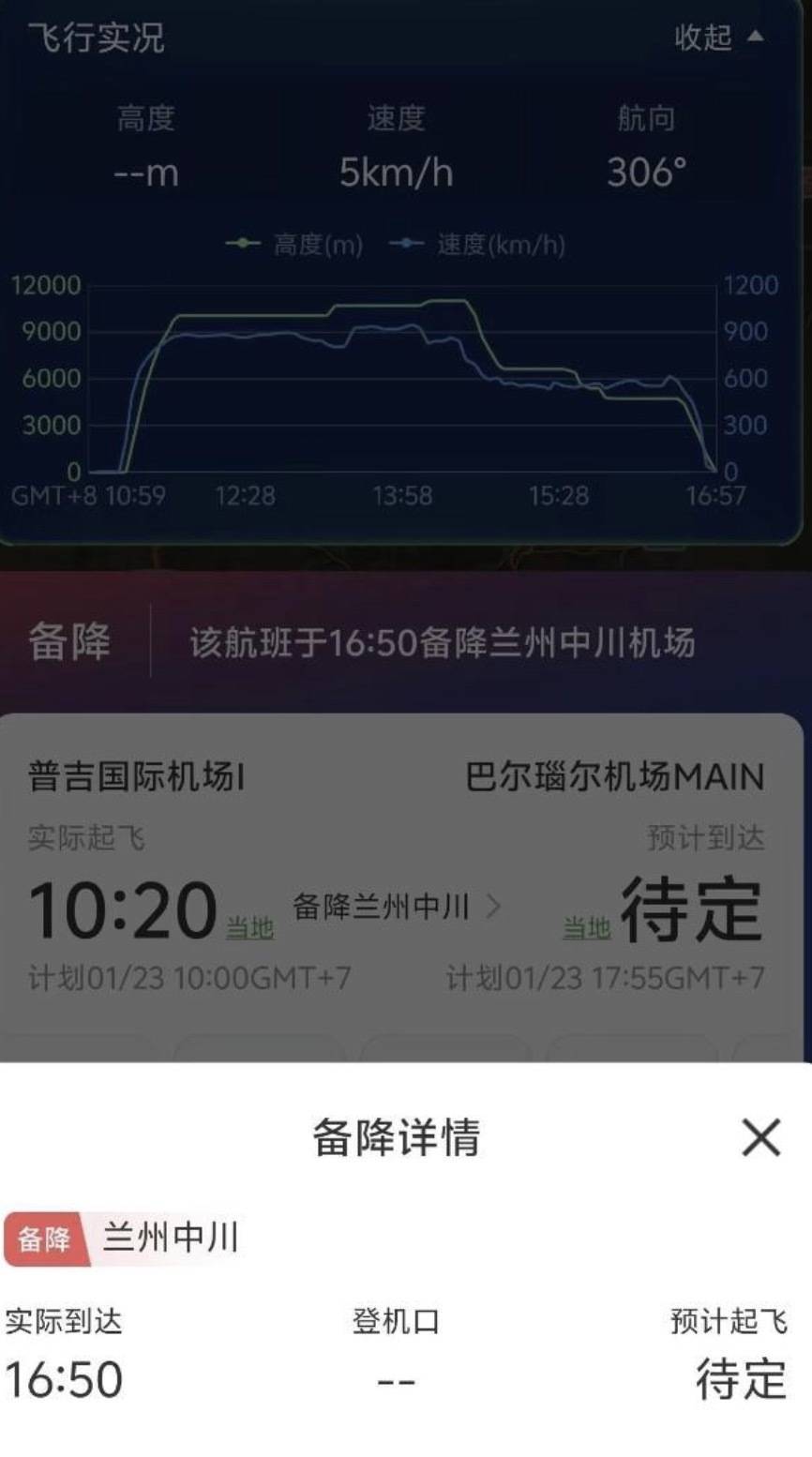Close the 备降详情 dialog

coord(760,1138)
